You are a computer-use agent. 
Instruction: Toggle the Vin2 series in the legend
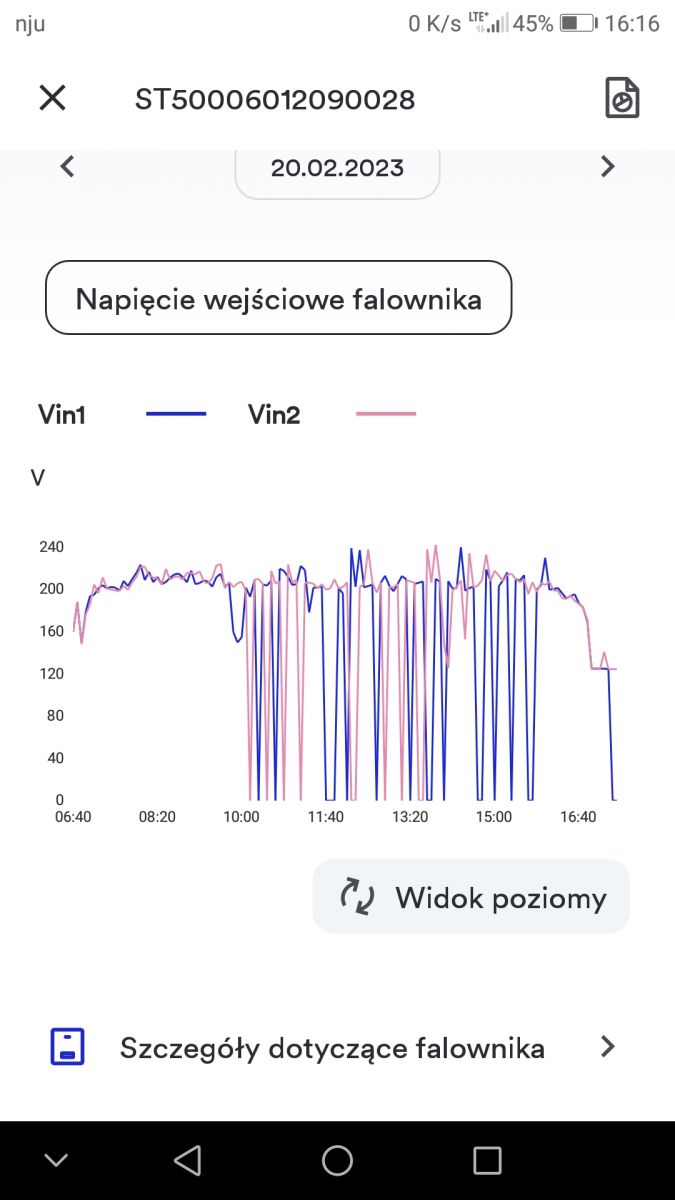coord(331,414)
